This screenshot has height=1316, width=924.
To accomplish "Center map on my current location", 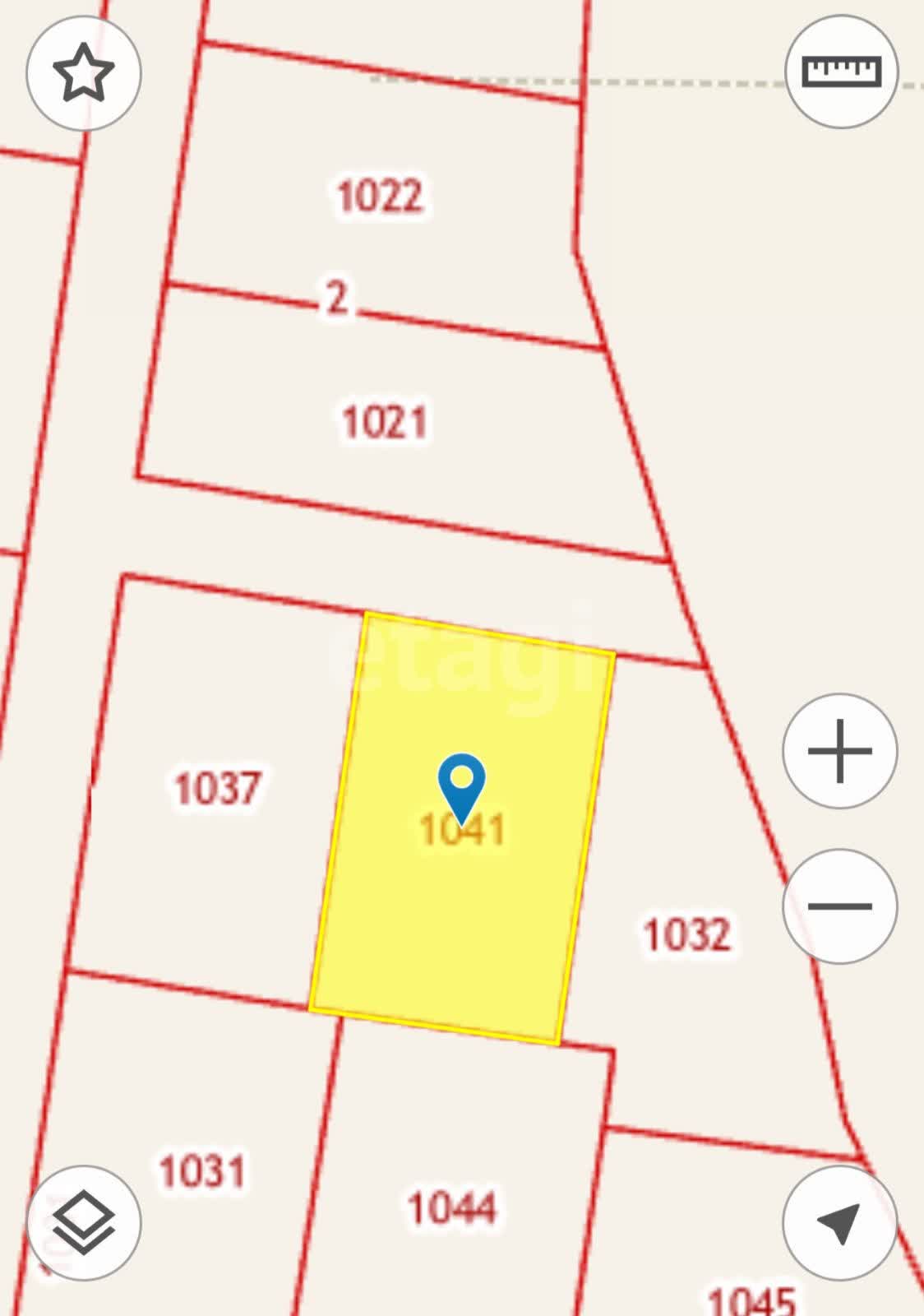I will click(x=839, y=1222).
